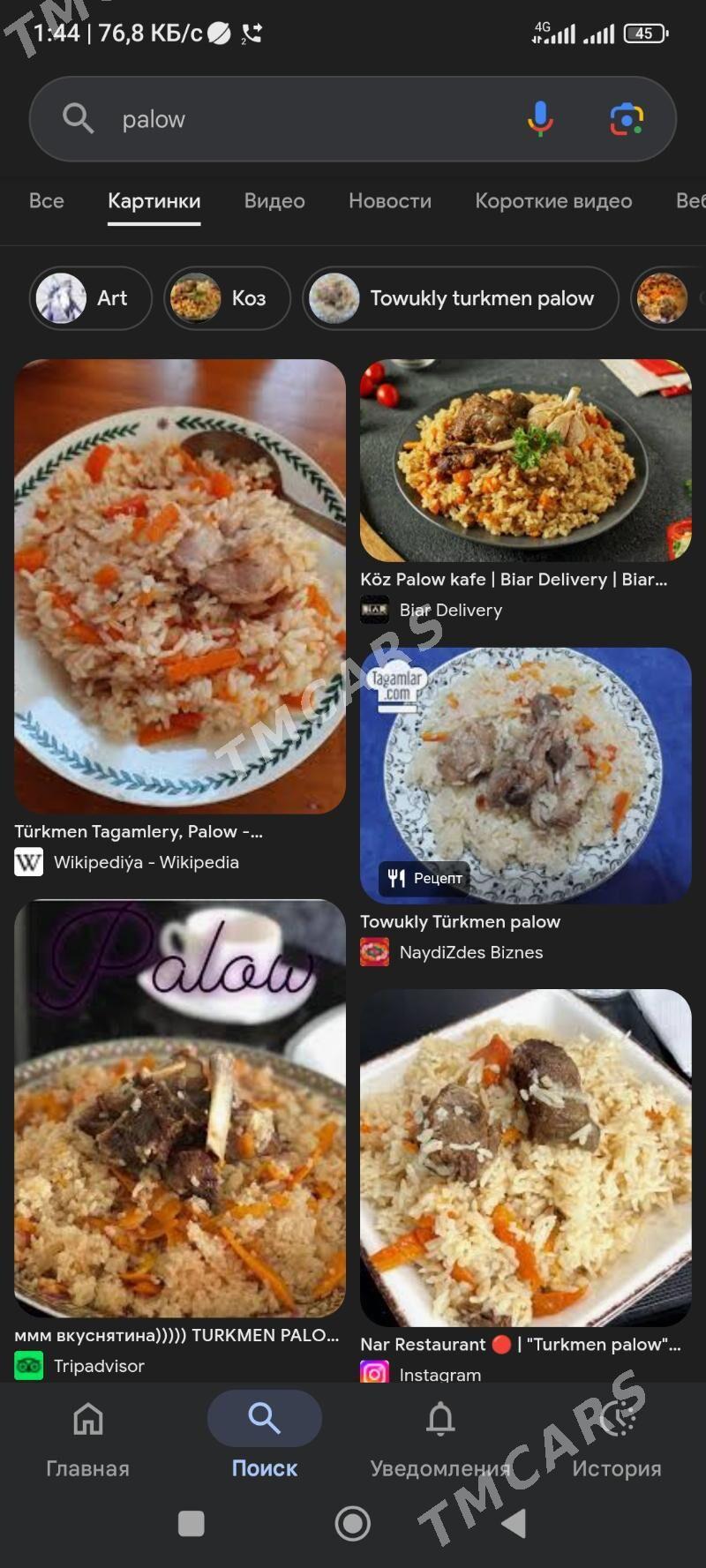The width and height of the screenshot is (706, 1568).
Task: Switch to the Все tab
Action: (x=47, y=201)
